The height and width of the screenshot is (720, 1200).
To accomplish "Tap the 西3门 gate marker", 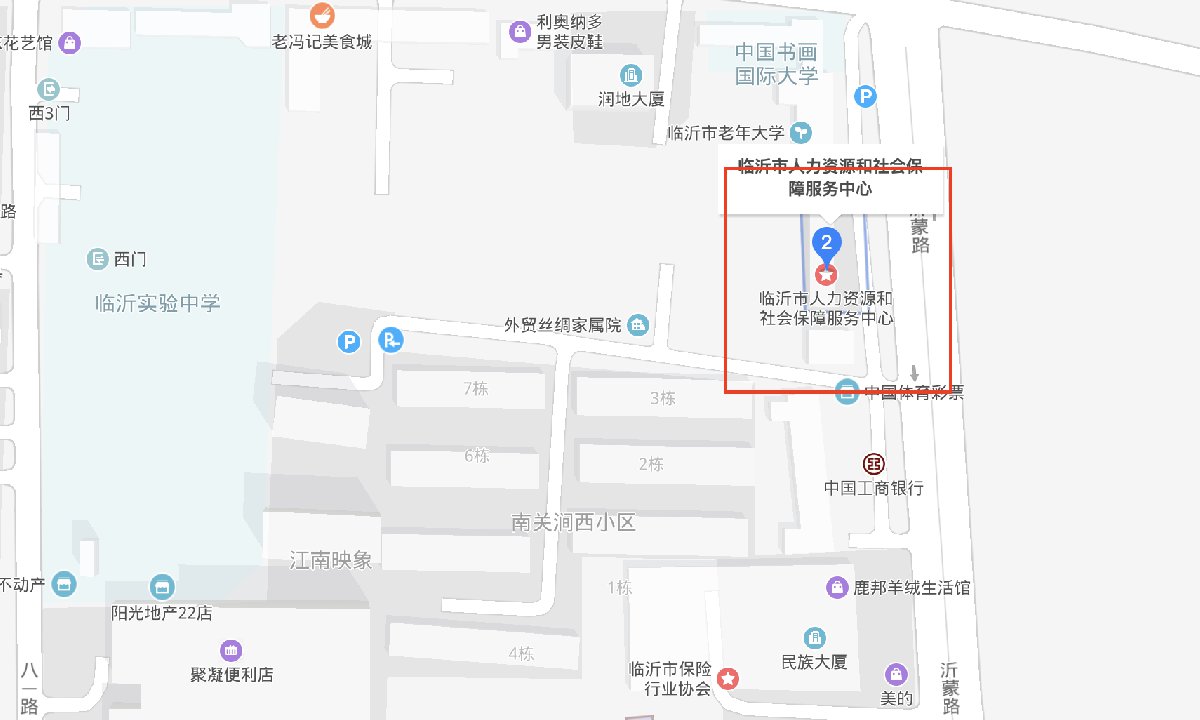I will pos(49,89).
